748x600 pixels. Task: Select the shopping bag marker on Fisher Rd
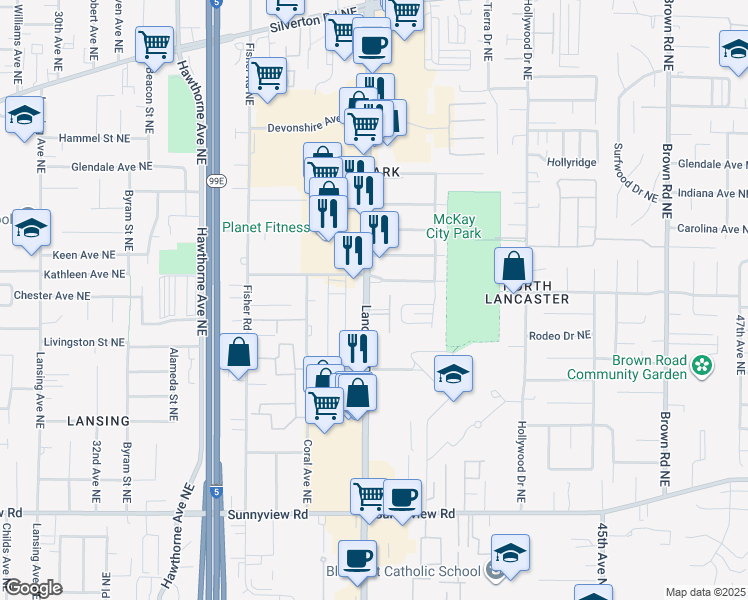[x=238, y=353]
